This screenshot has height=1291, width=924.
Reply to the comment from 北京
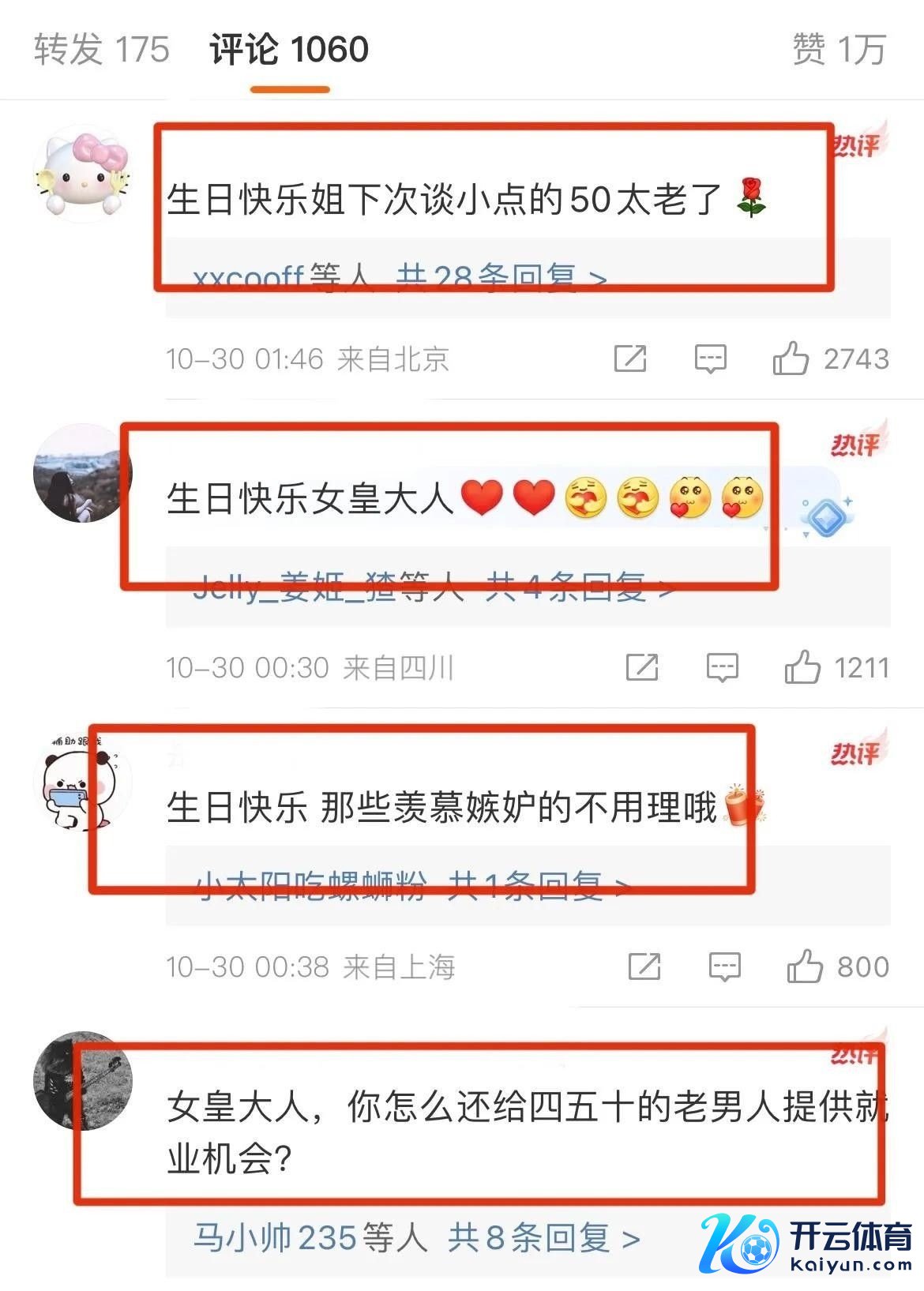tap(710, 359)
